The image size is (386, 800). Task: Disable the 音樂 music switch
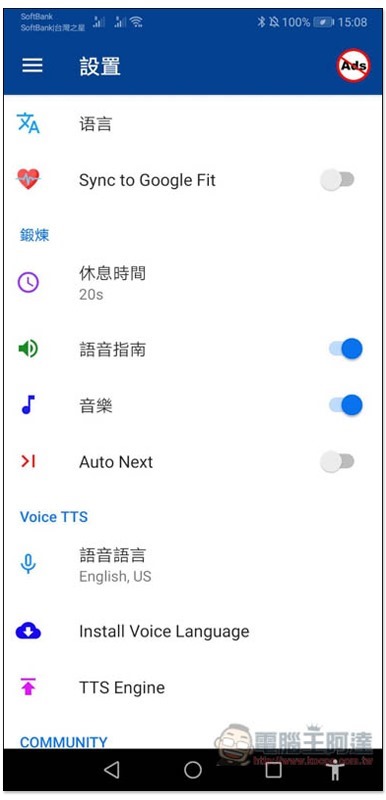pyautogui.click(x=346, y=405)
